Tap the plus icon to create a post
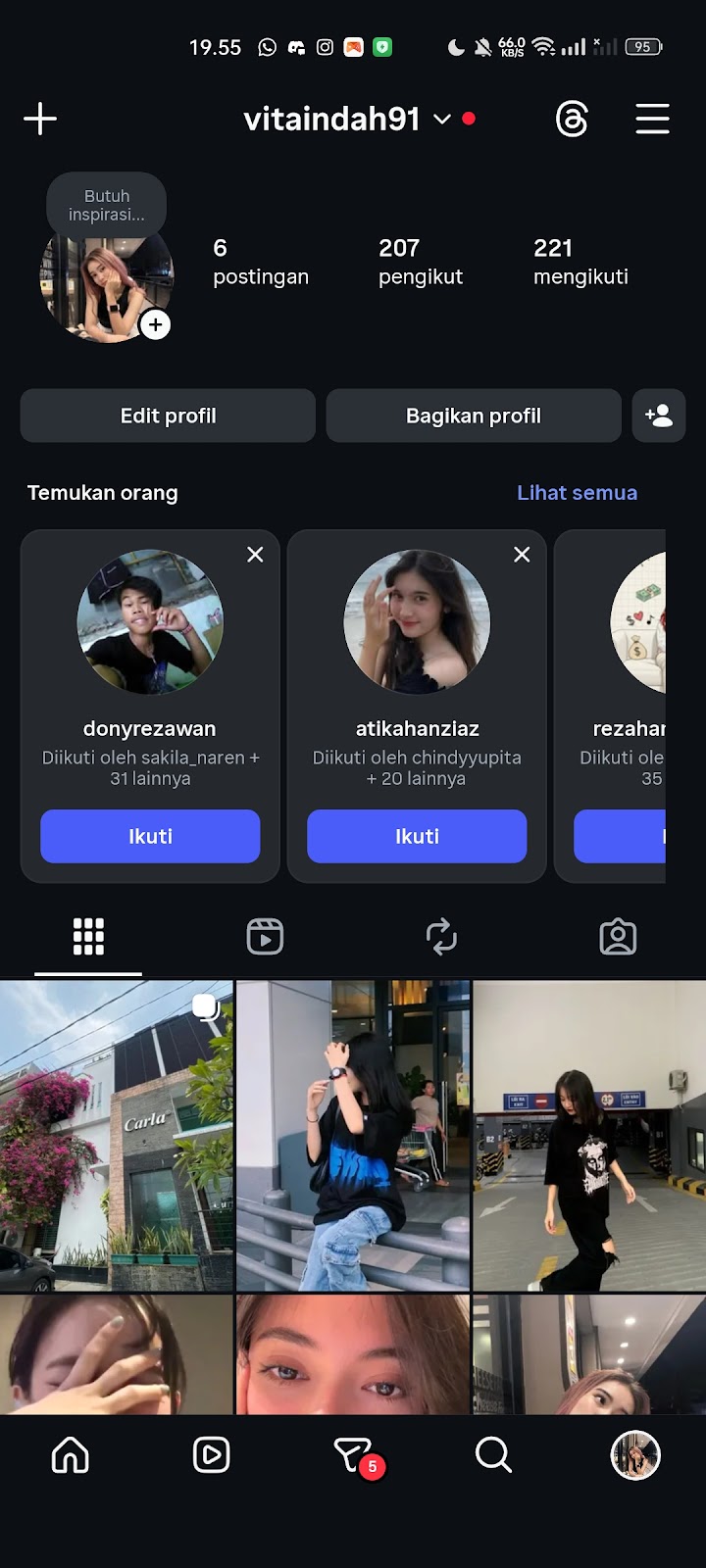Image resolution: width=706 pixels, height=1568 pixels. click(x=40, y=120)
